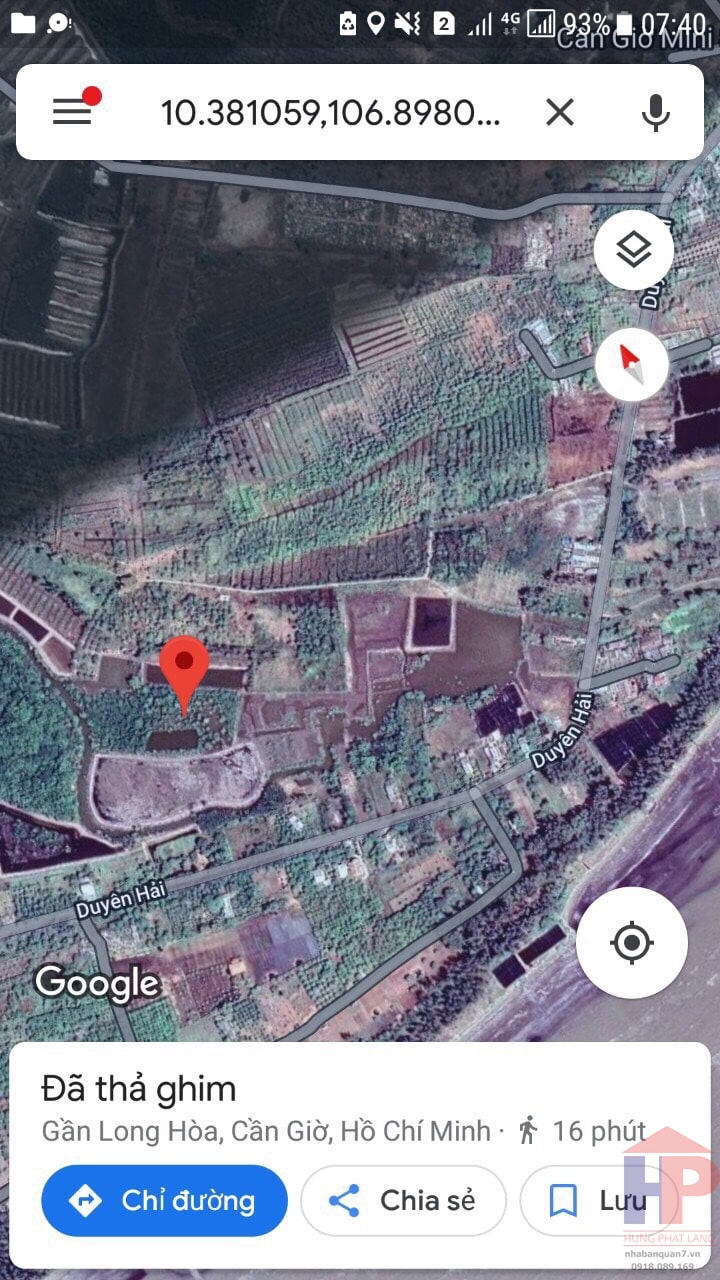Image resolution: width=720 pixels, height=1280 pixels.
Task: Get directions with Chỉ đường button
Action: [165, 1200]
